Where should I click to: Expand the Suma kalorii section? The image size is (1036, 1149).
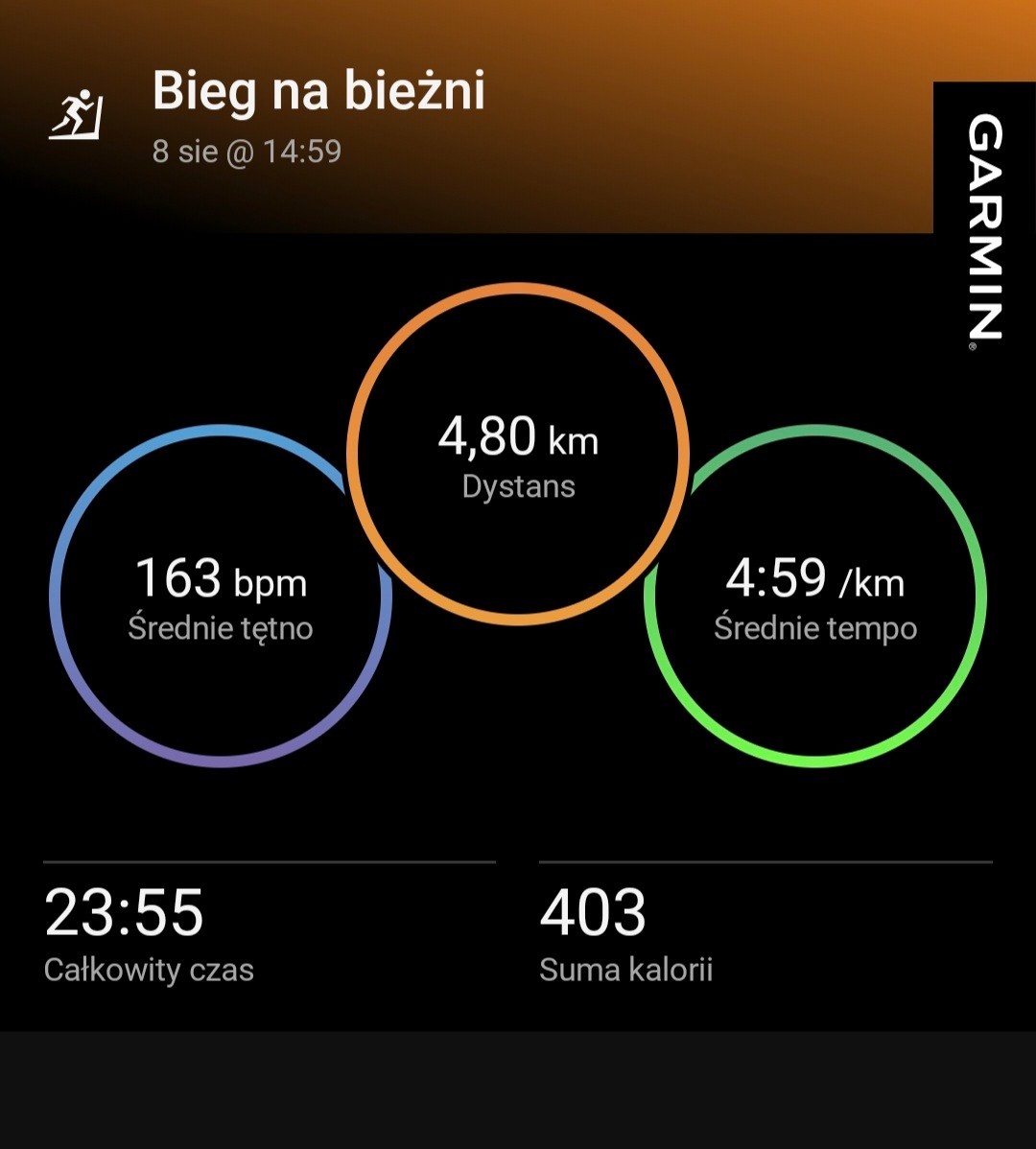[624, 967]
